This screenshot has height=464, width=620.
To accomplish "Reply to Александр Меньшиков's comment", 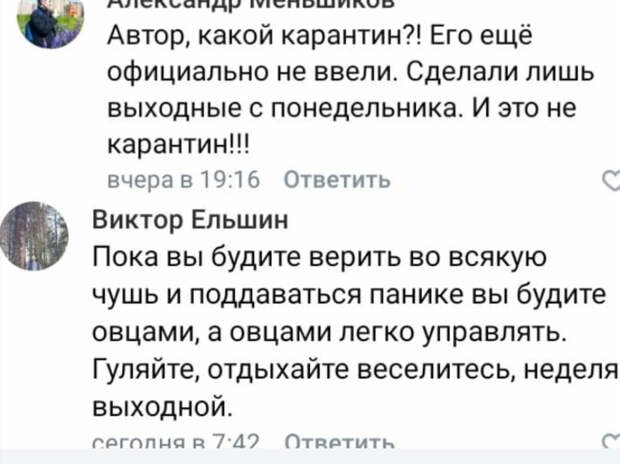I will tap(337, 181).
